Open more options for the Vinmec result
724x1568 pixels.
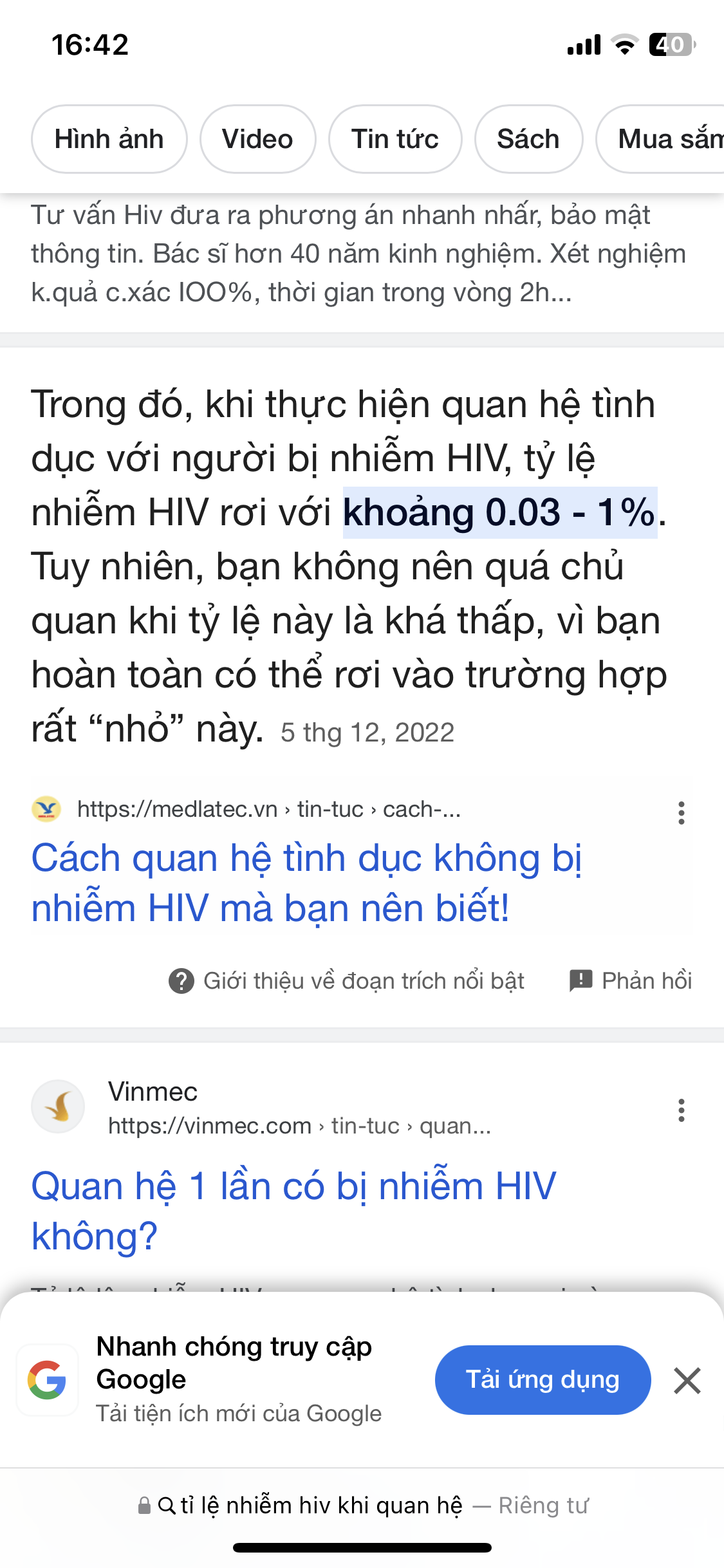tap(681, 1110)
